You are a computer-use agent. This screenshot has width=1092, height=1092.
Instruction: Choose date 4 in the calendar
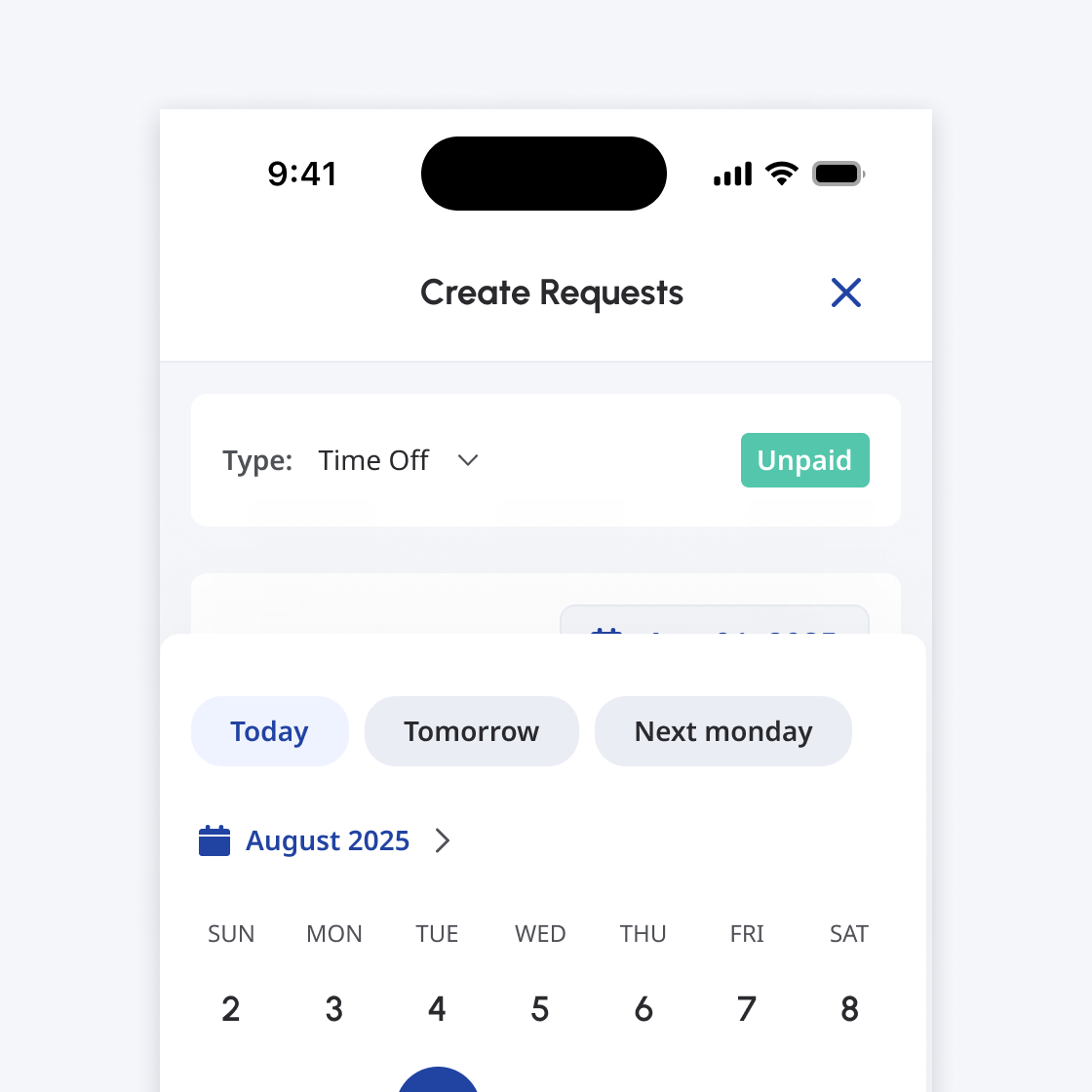pos(437,1008)
